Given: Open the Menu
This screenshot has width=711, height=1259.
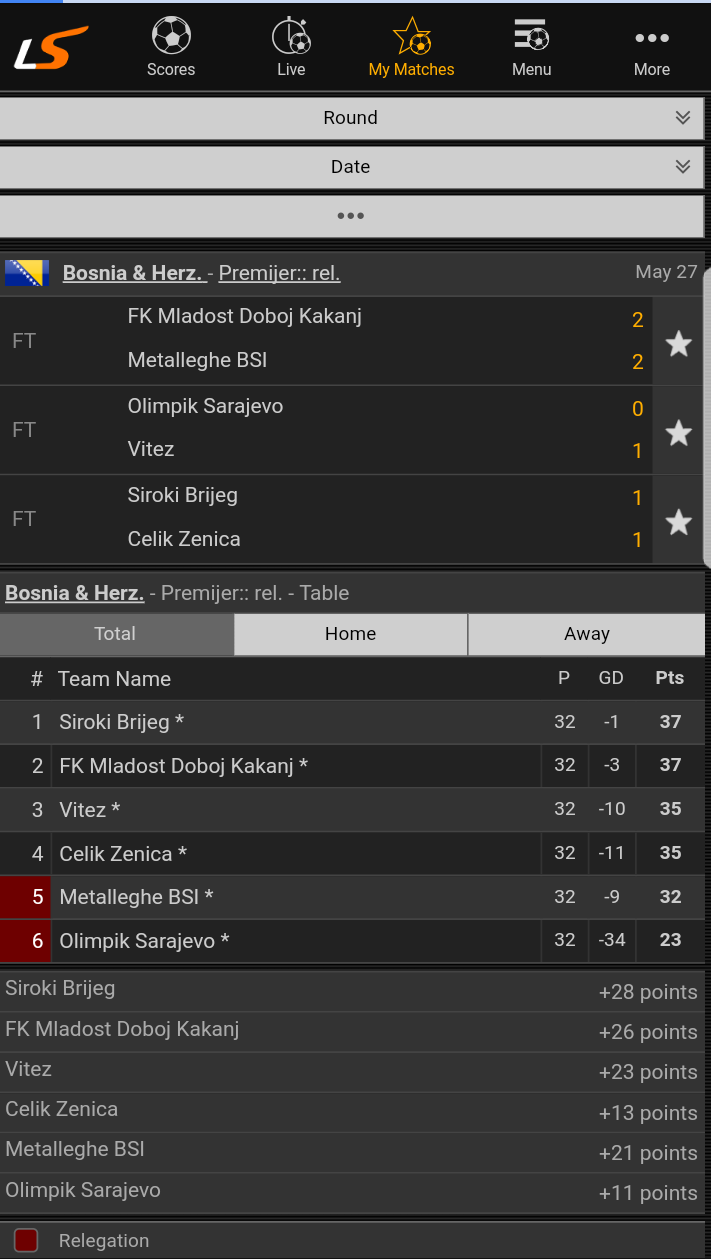Looking at the screenshot, I should 531,48.
